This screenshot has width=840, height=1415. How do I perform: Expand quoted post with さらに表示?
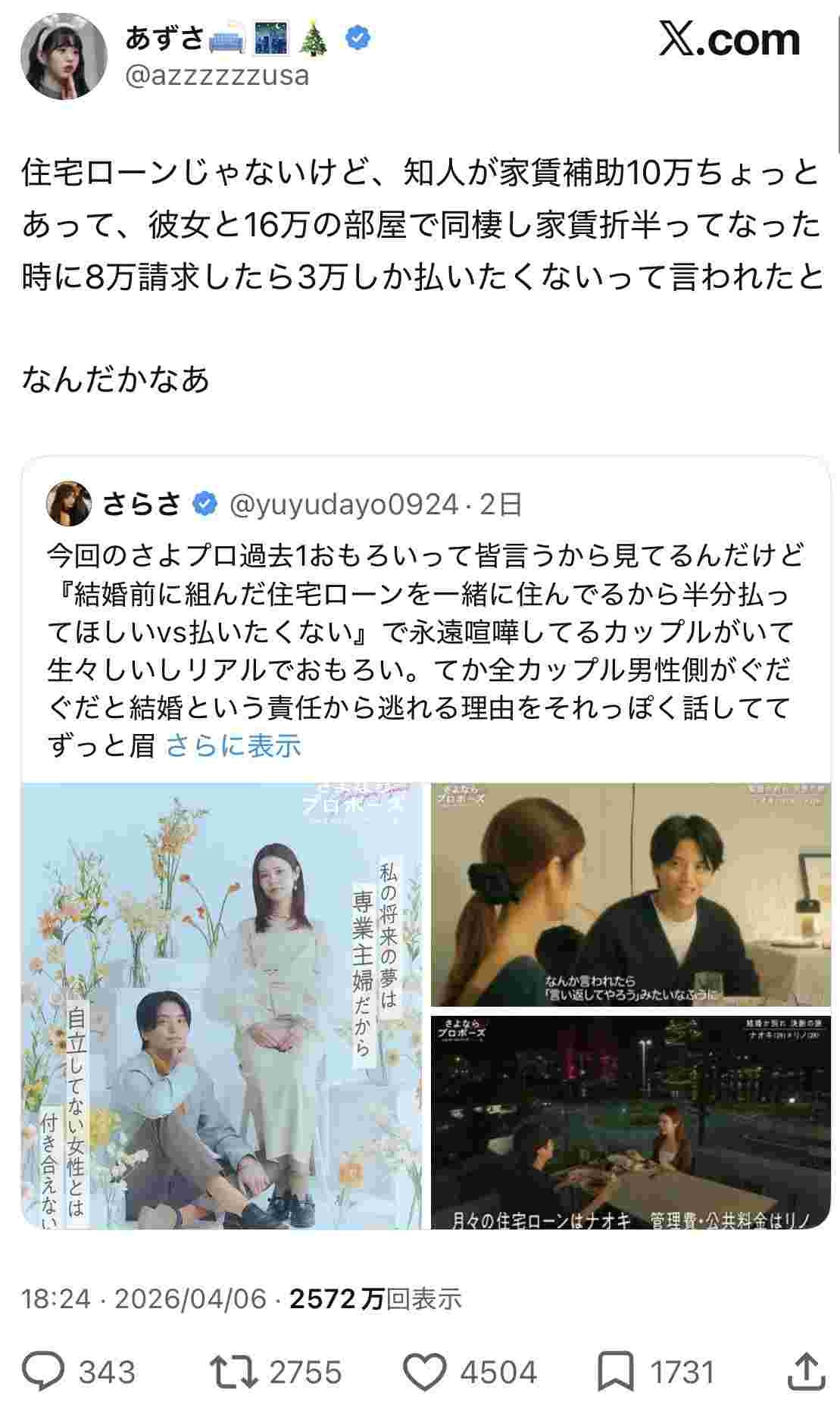233,746
